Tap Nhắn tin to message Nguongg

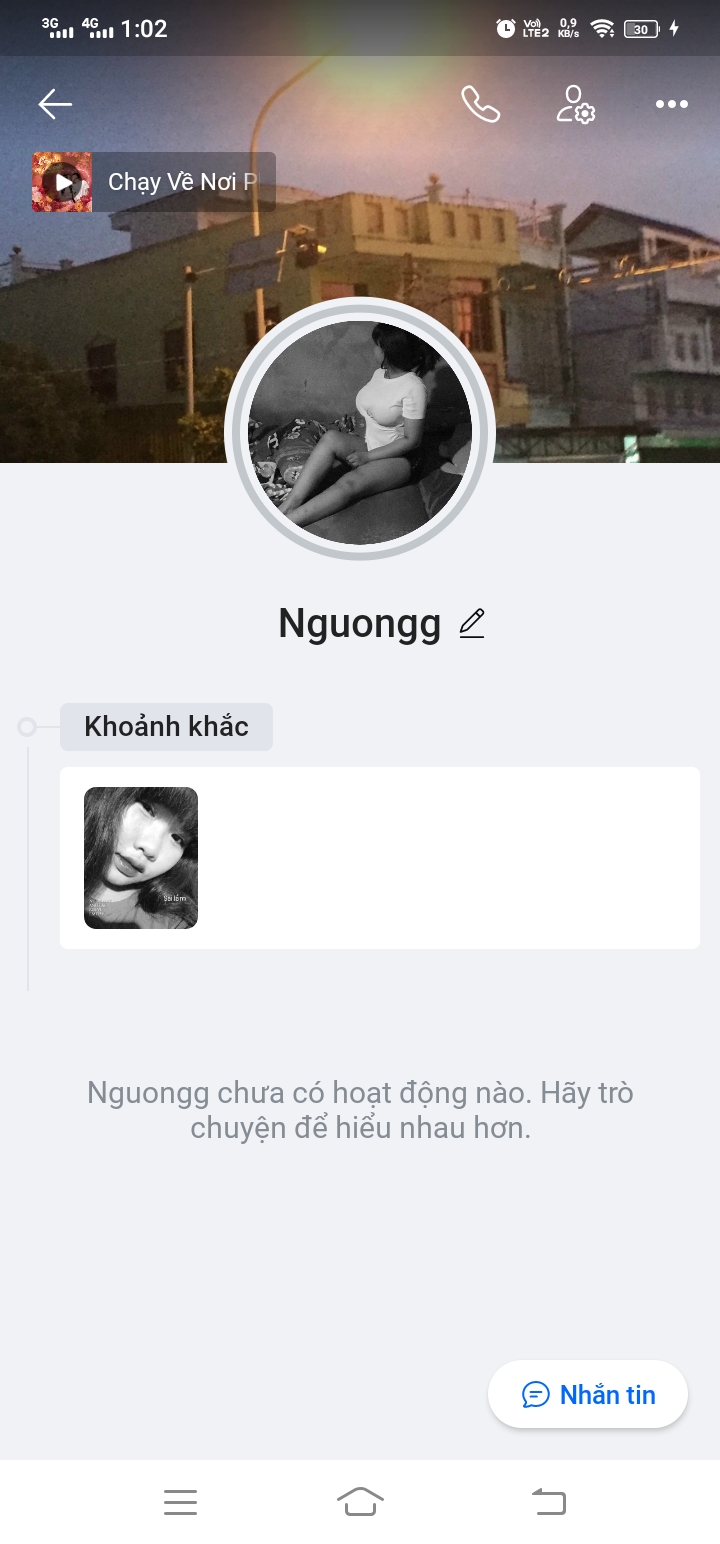coord(588,1394)
